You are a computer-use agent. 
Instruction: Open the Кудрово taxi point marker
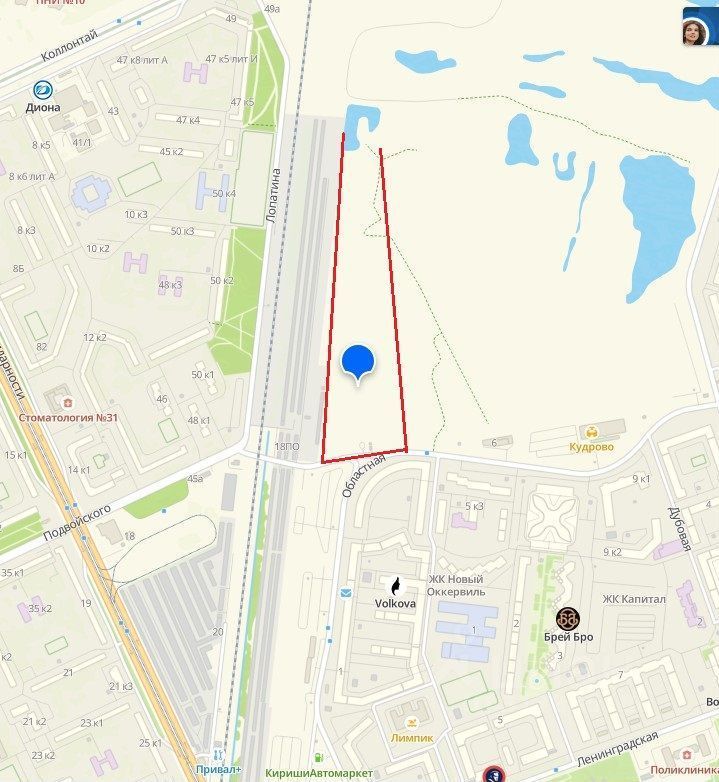click(x=592, y=433)
